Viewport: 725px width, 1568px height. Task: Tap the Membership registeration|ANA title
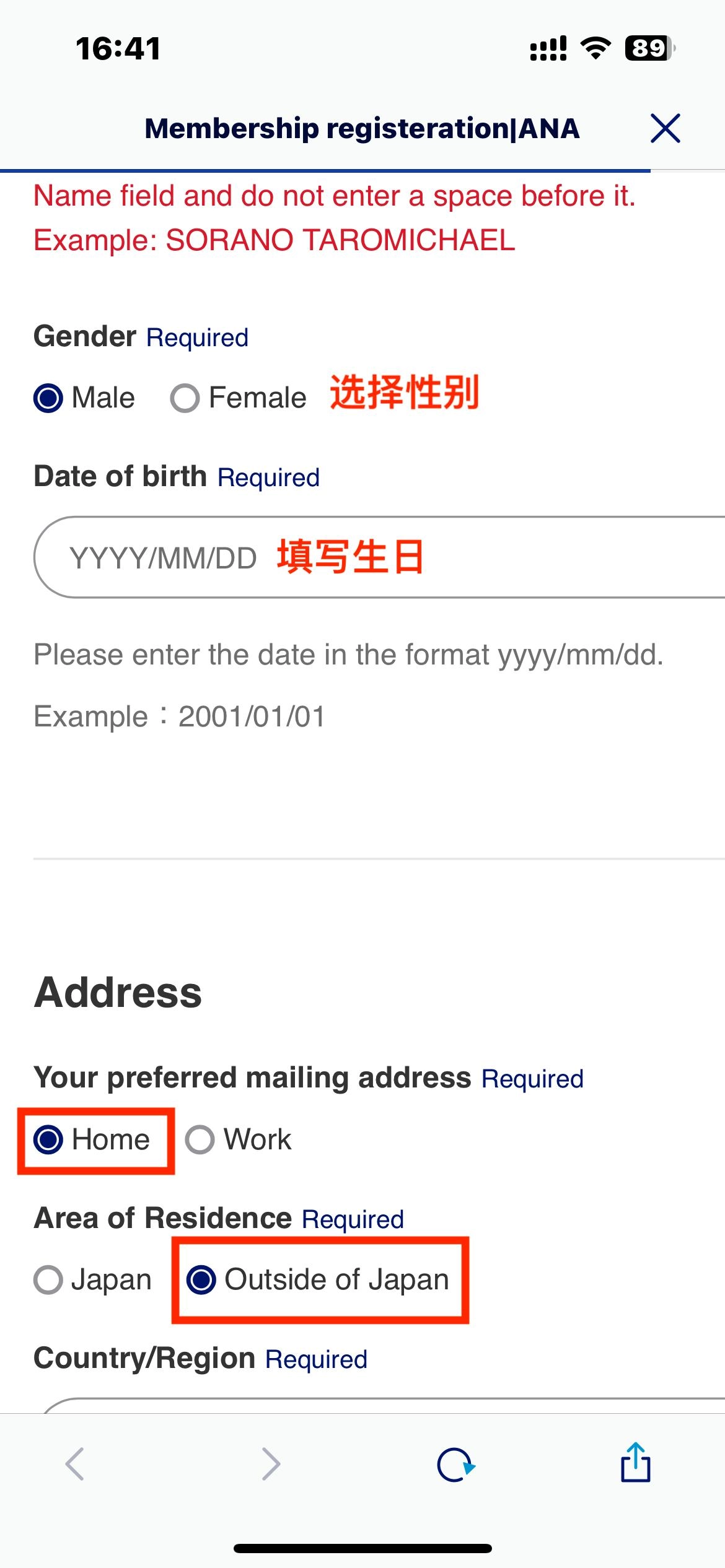361,129
